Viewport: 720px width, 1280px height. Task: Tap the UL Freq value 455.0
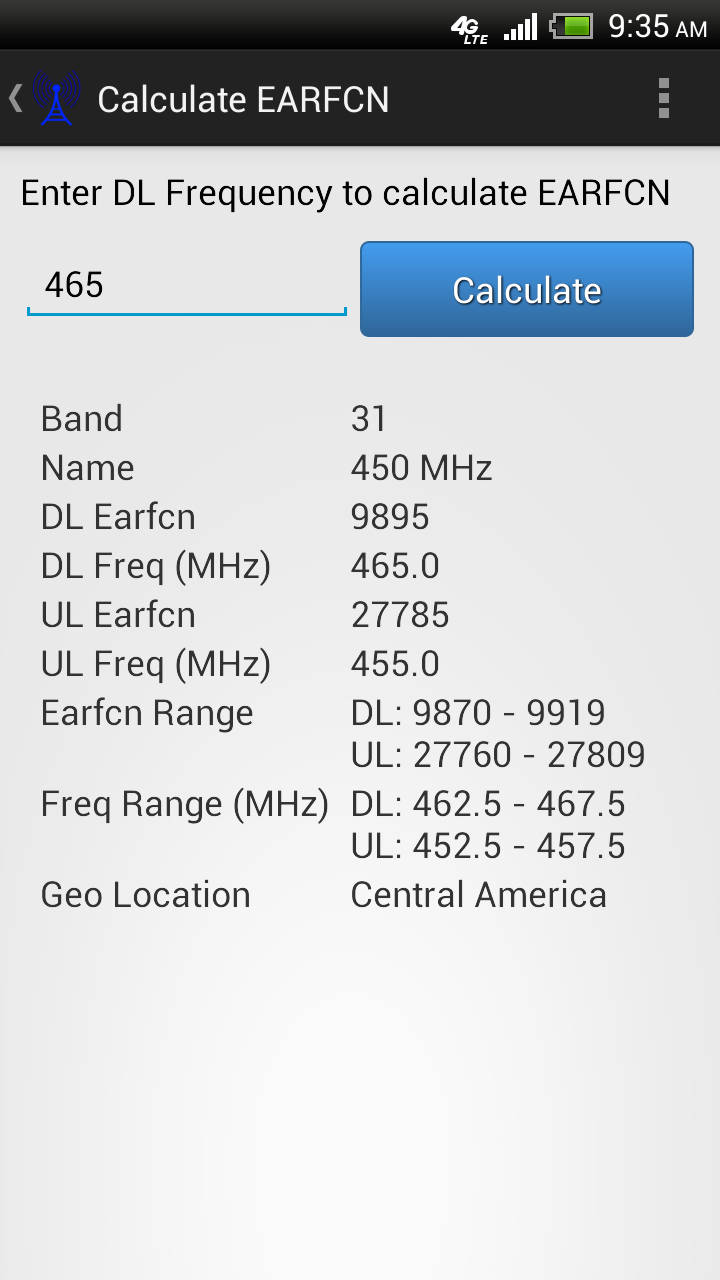[395, 663]
